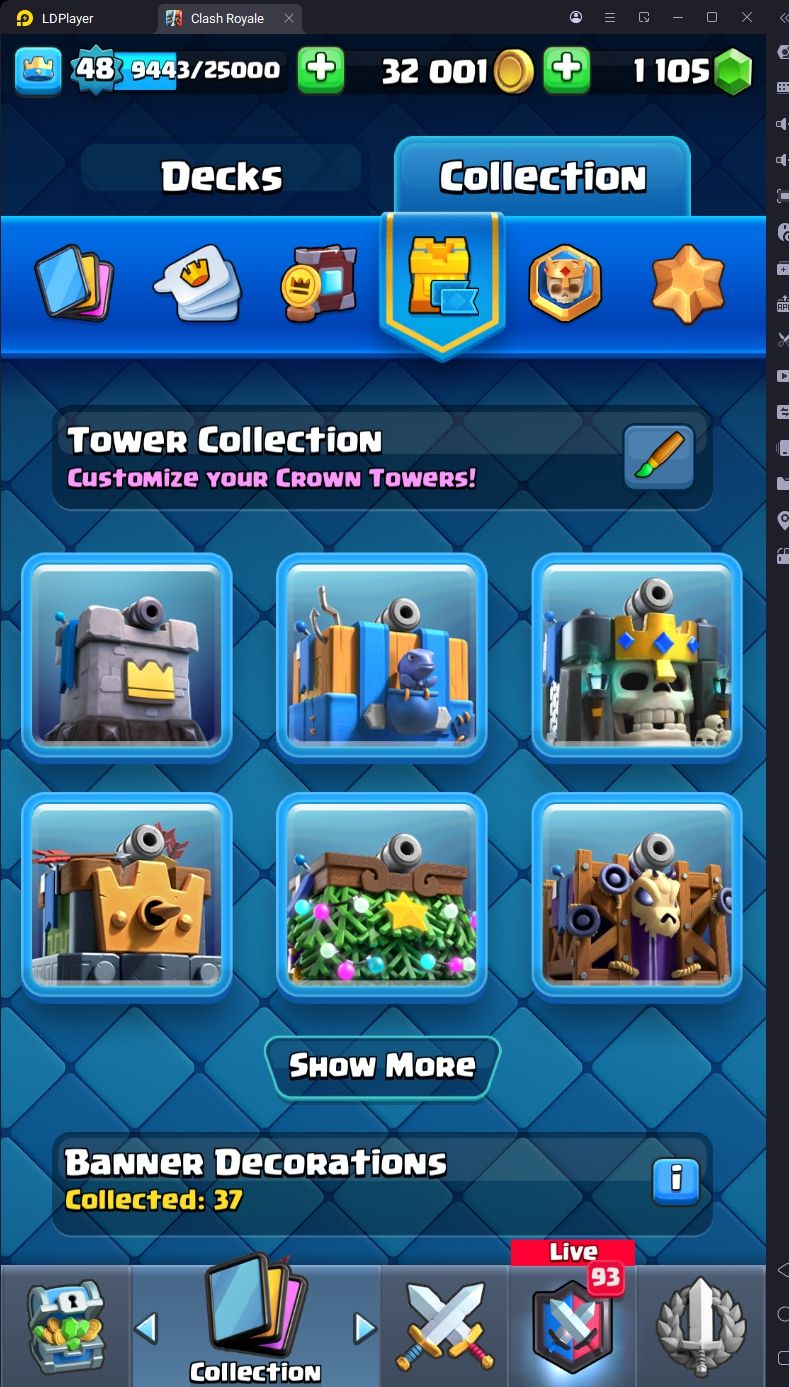The height and width of the screenshot is (1387, 789).
Task: Open the cards collection icon
Action: 73,283
